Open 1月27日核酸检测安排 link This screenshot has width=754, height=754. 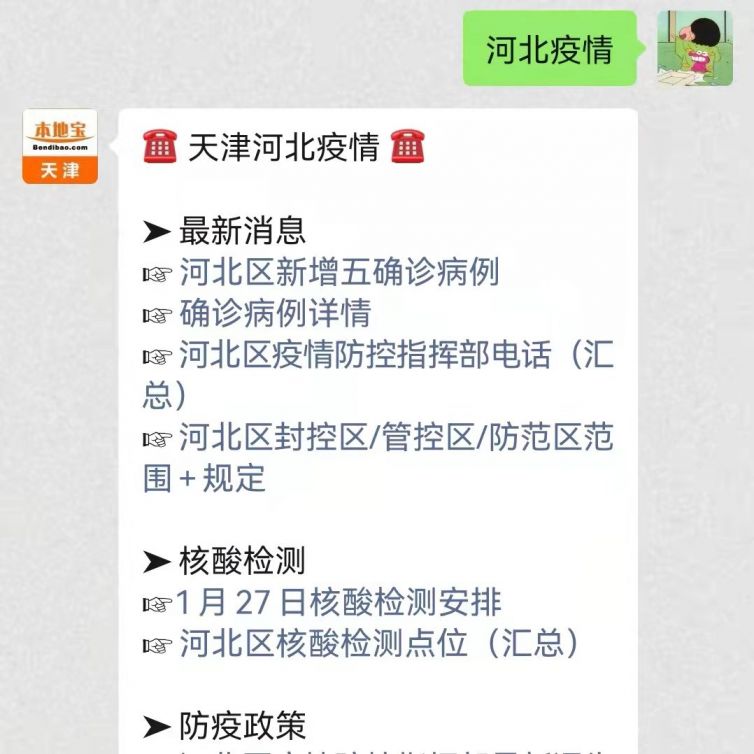340,602
